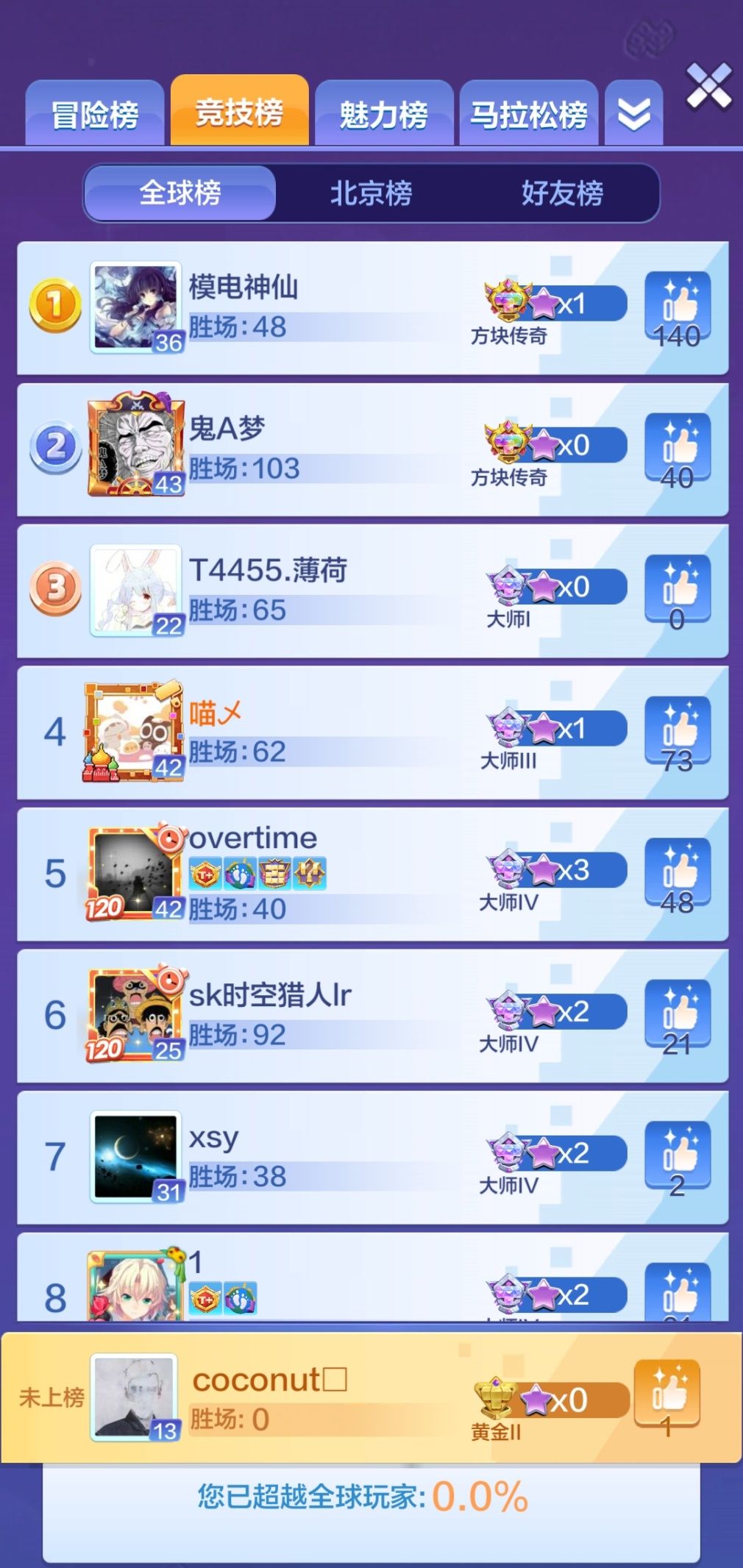This screenshot has height=1568, width=743.
Task: Open the 马拉松榜 tab
Action: [x=528, y=115]
